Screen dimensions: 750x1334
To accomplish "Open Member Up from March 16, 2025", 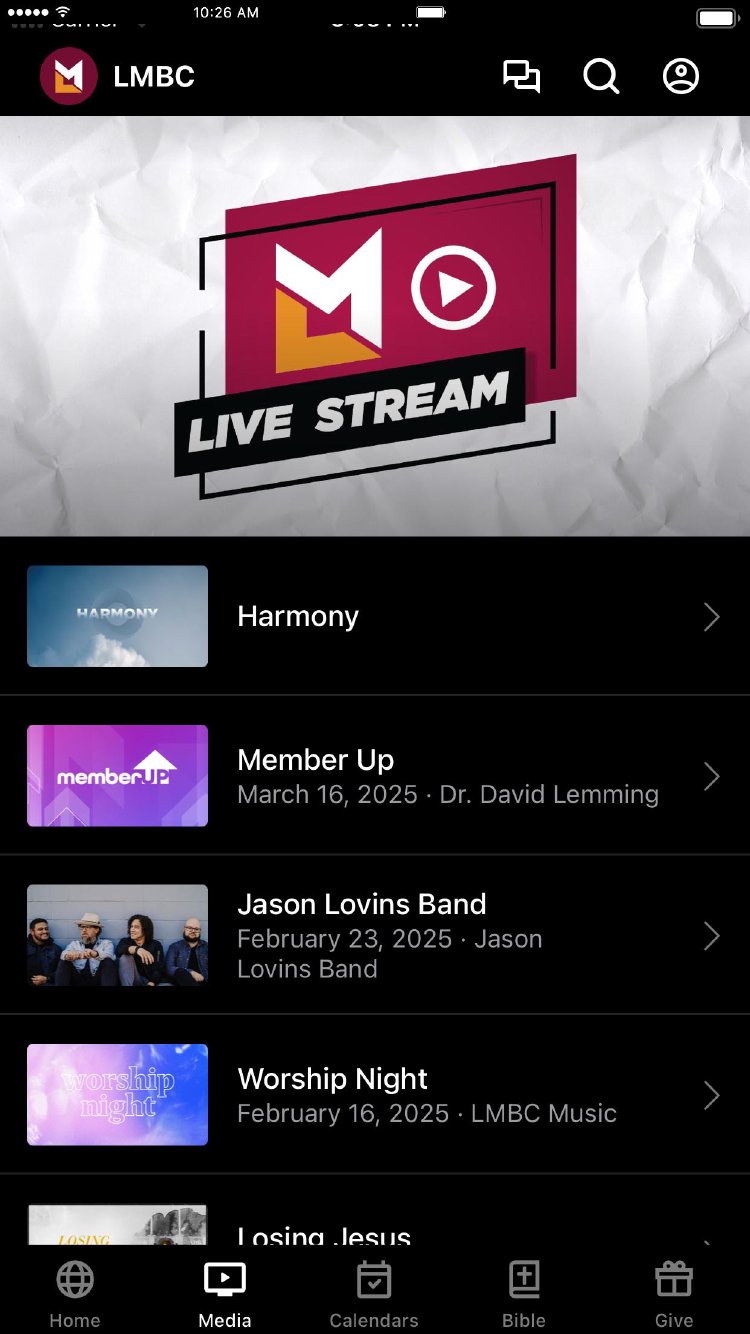I will [x=375, y=776].
